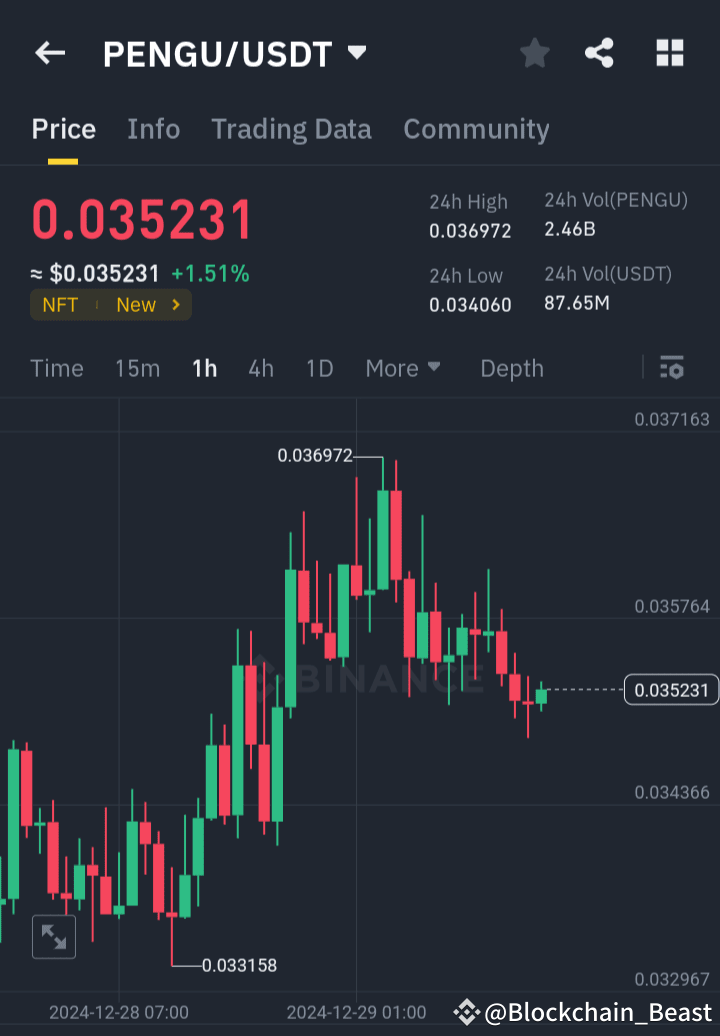Open the Community tab
Image resolution: width=720 pixels, height=1036 pixels.
[x=476, y=128]
